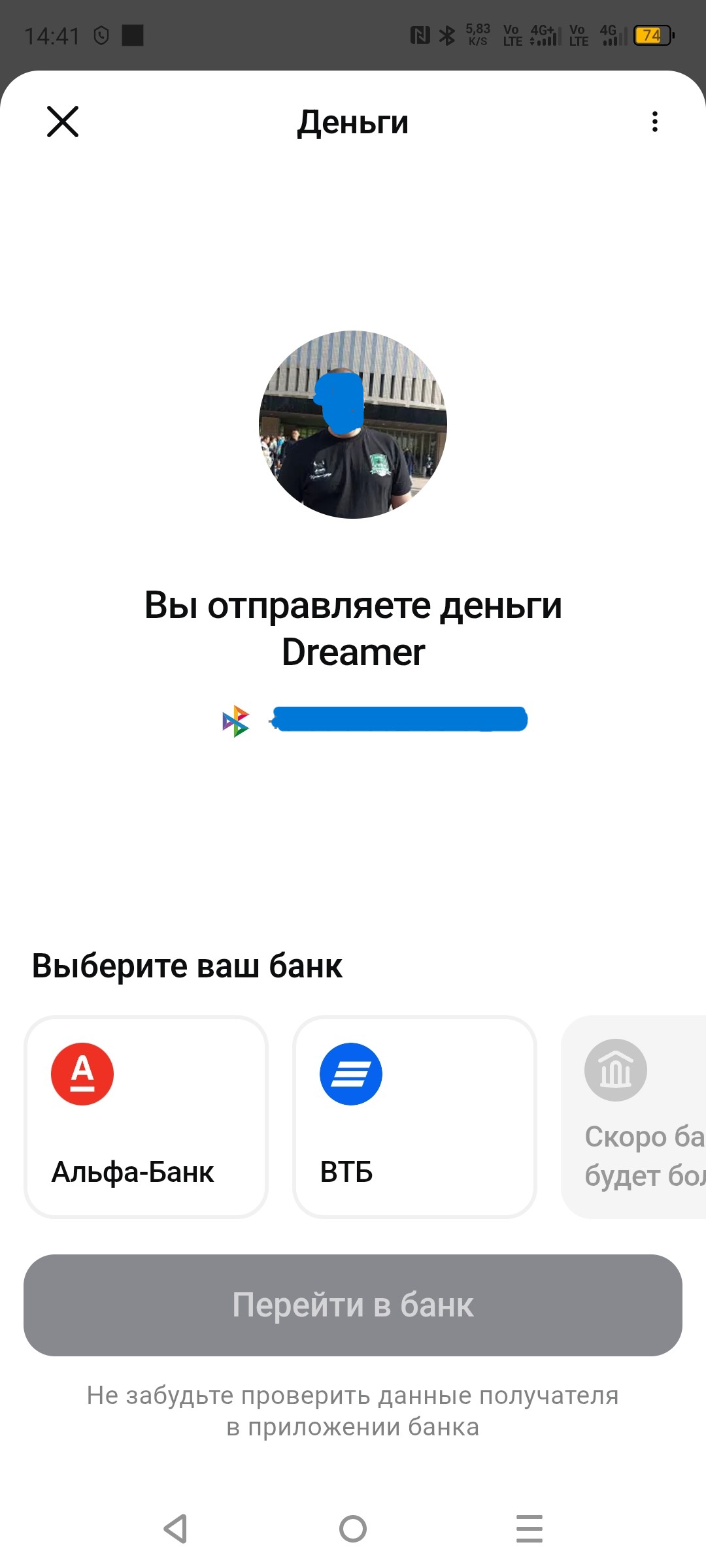Screen dimensions: 706x1568
Task: Open the three-dot overflow menu
Action: pyautogui.click(x=654, y=122)
